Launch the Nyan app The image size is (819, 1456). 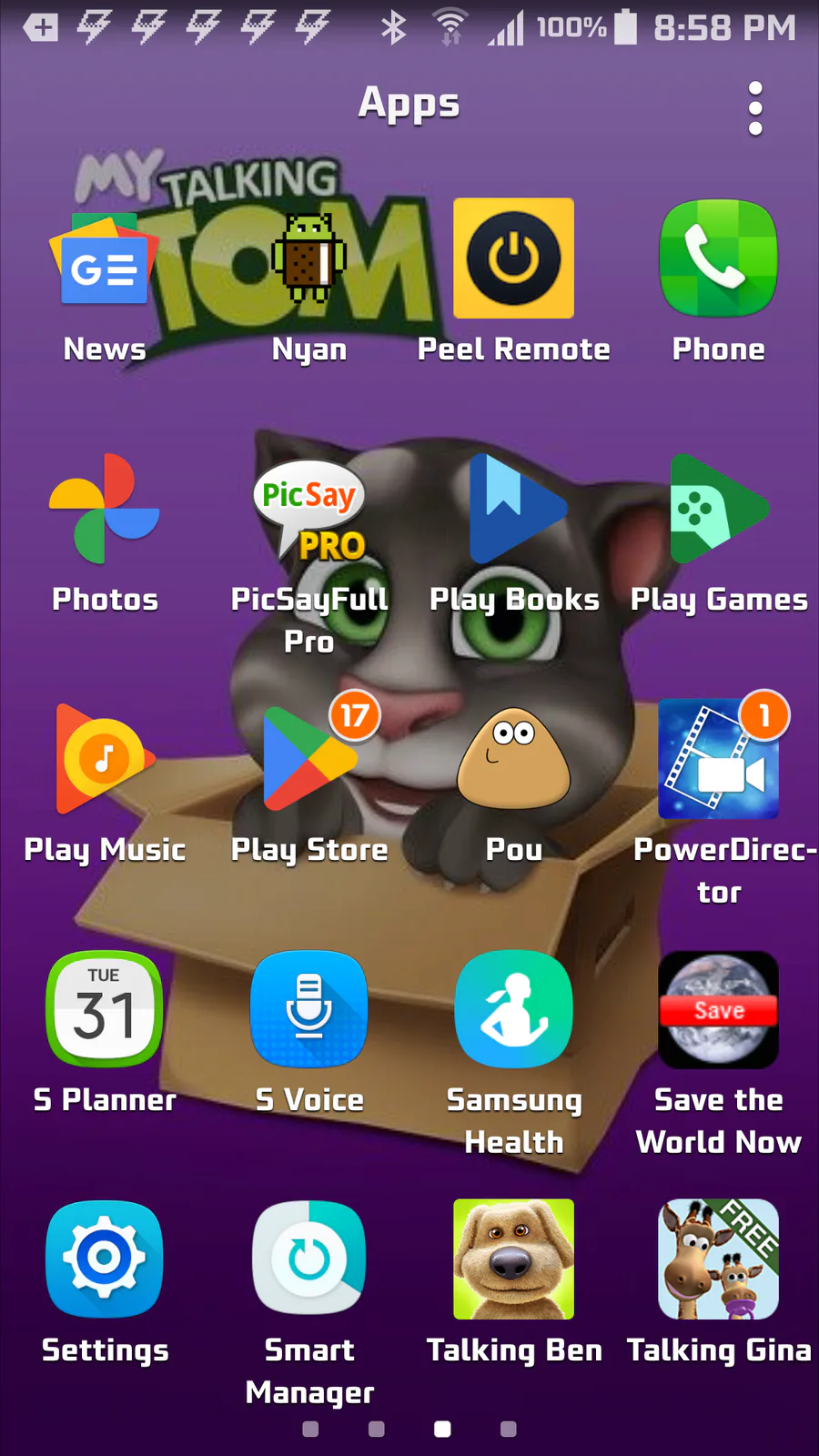309,258
